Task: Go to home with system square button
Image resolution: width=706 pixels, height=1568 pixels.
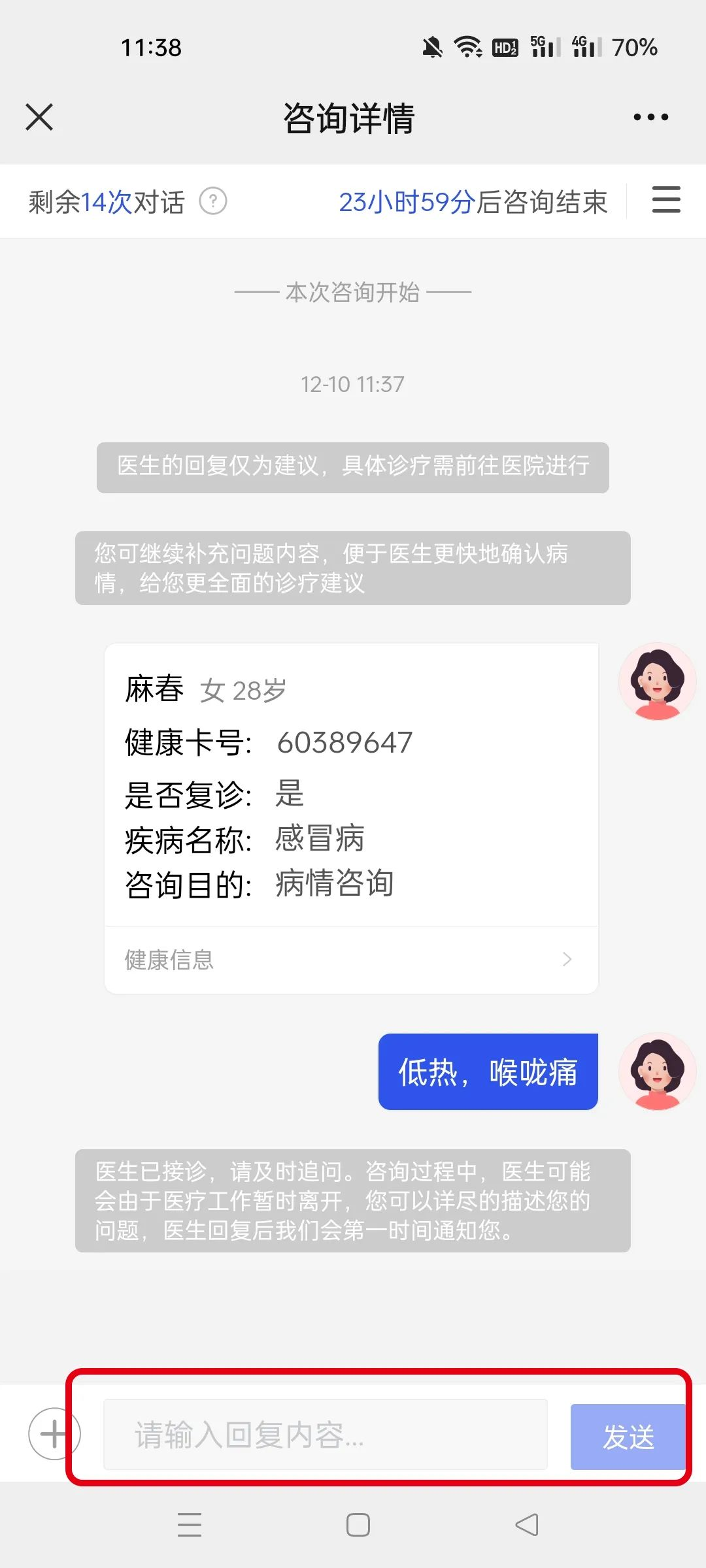Action: click(x=358, y=1525)
